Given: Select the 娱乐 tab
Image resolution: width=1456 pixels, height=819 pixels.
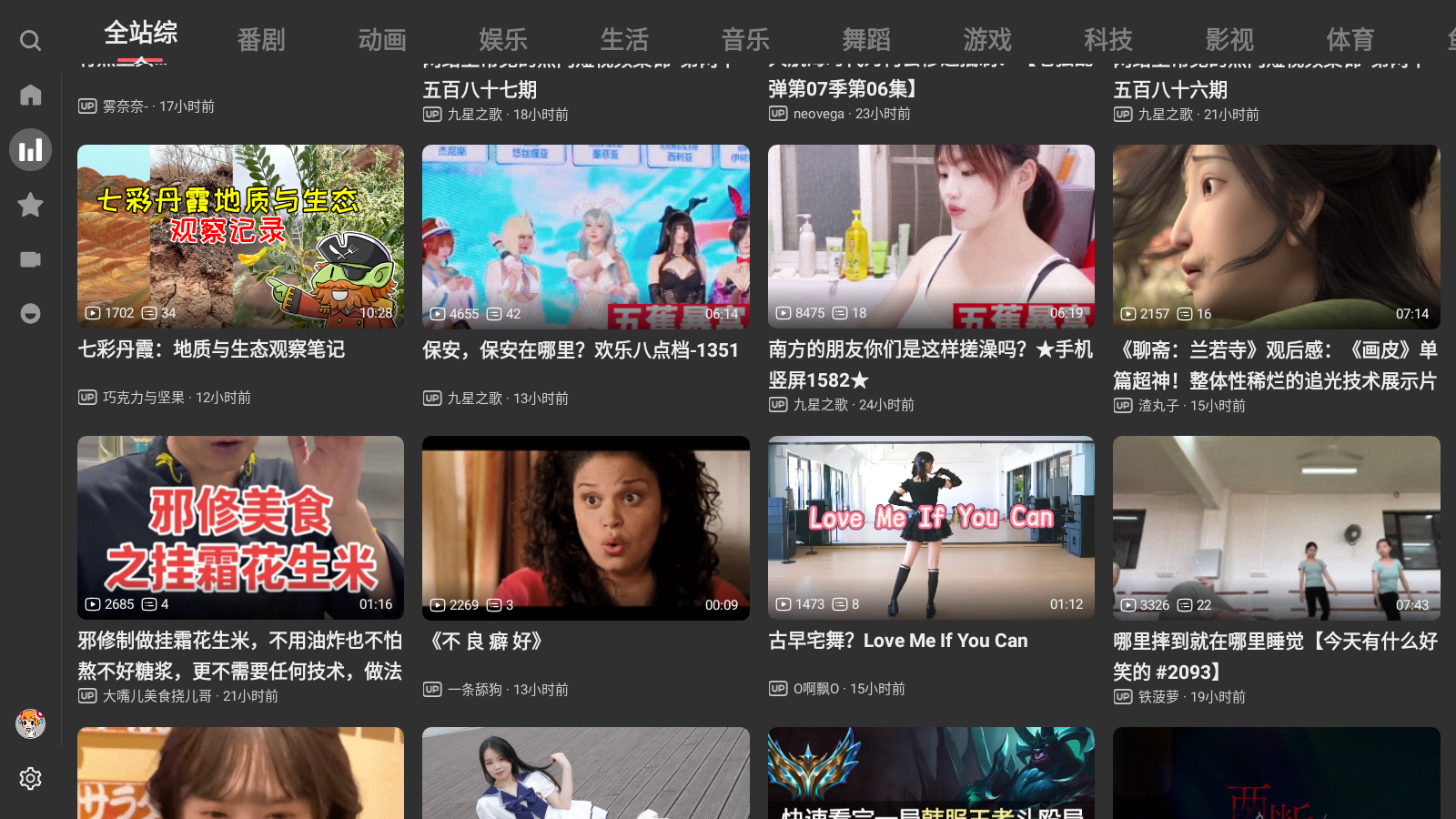Looking at the screenshot, I should click(x=503, y=40).
